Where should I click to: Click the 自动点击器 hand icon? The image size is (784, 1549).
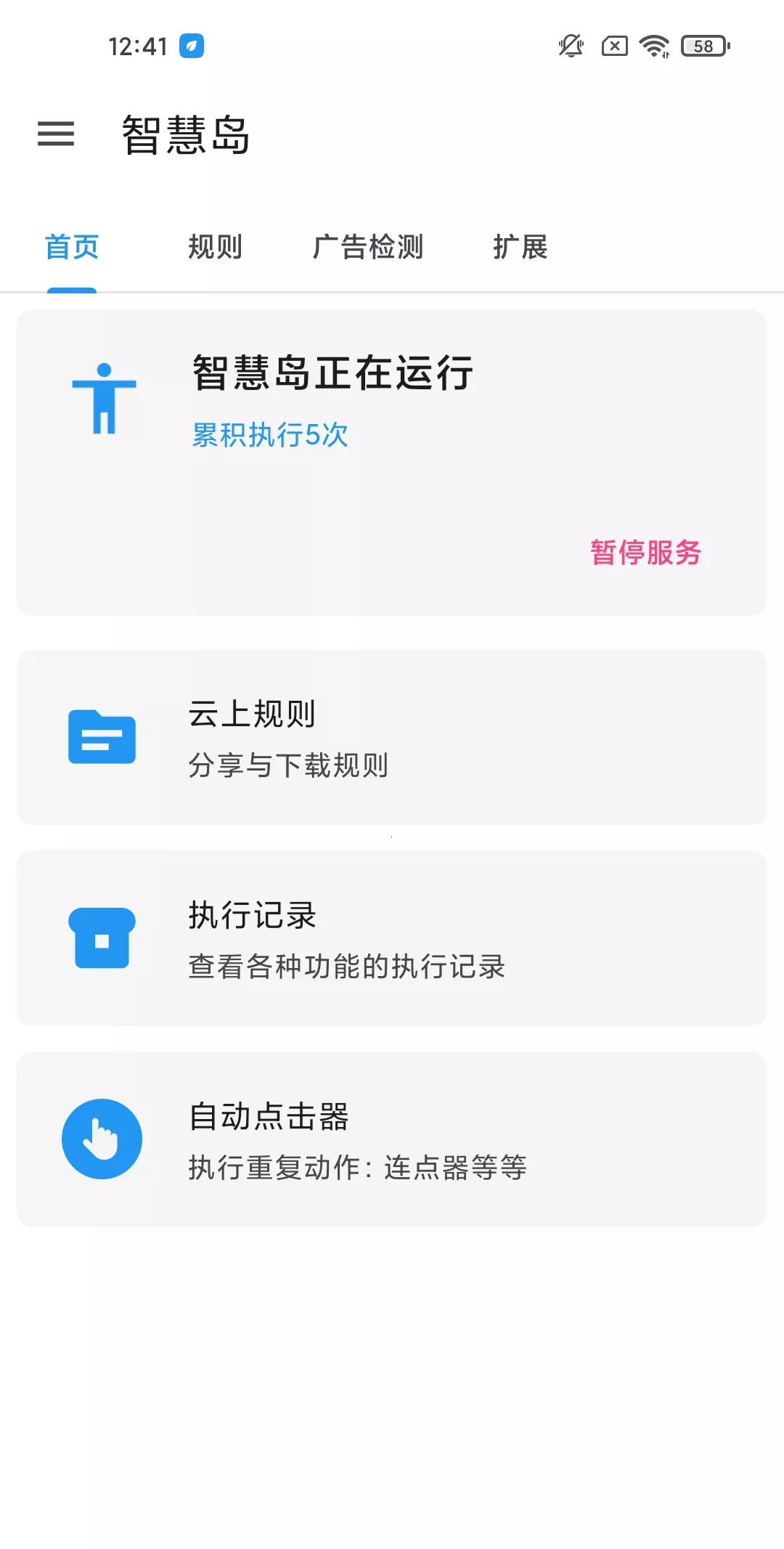[102, 1138]
